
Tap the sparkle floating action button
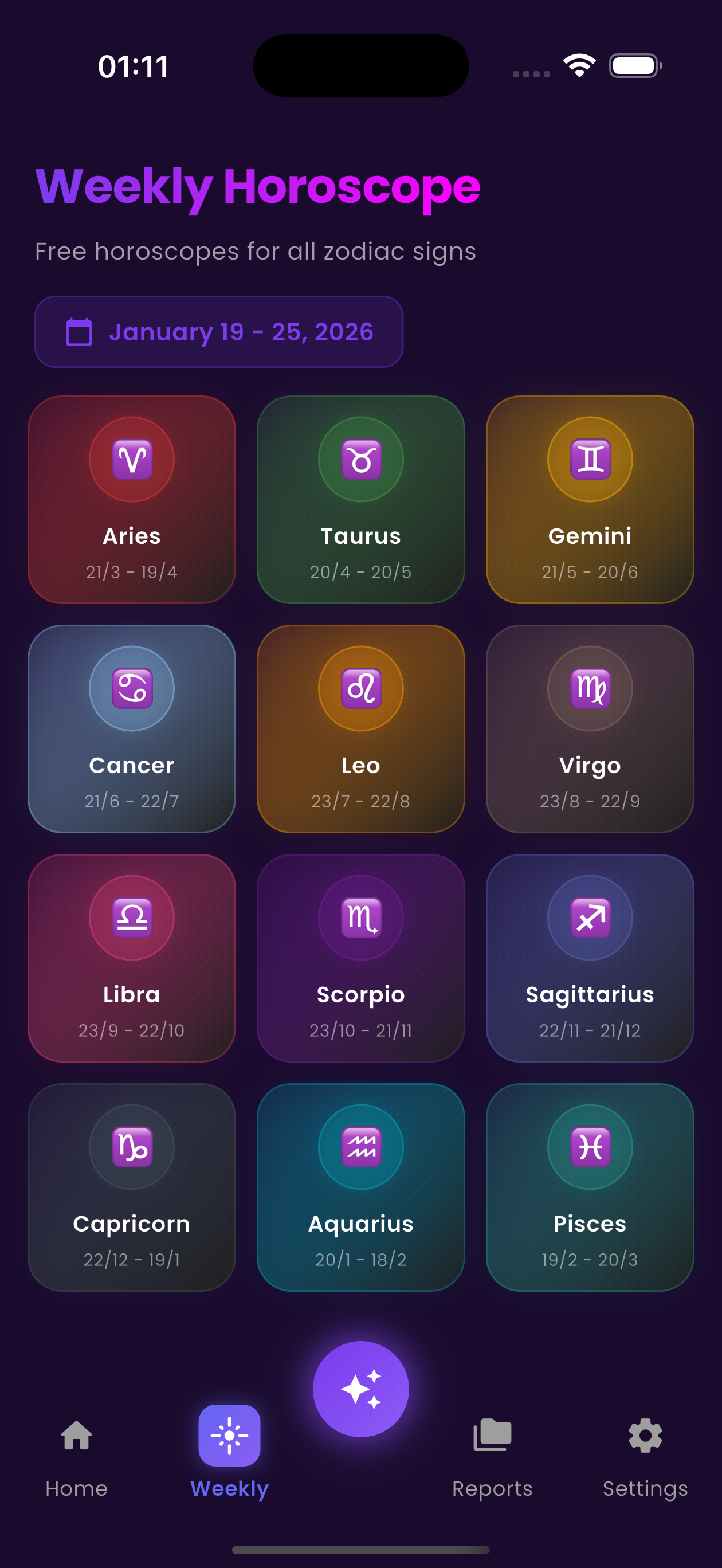[x=360, y=1389]
